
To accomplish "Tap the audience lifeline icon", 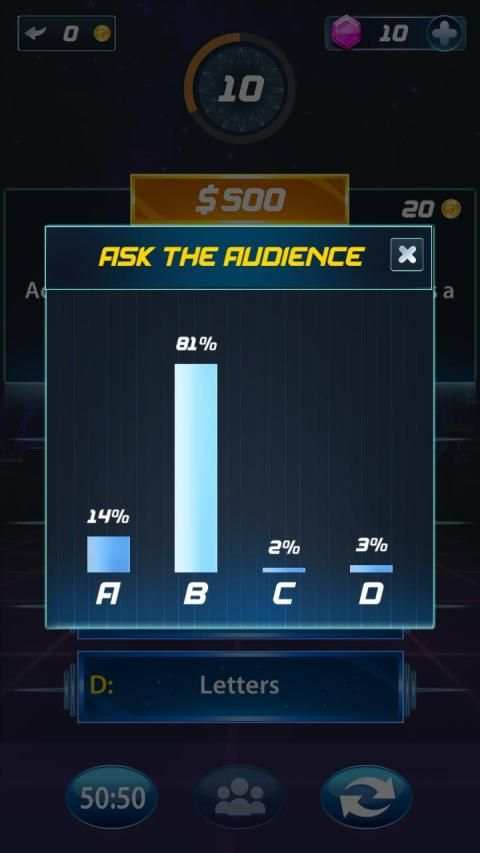I will [239, 798].
